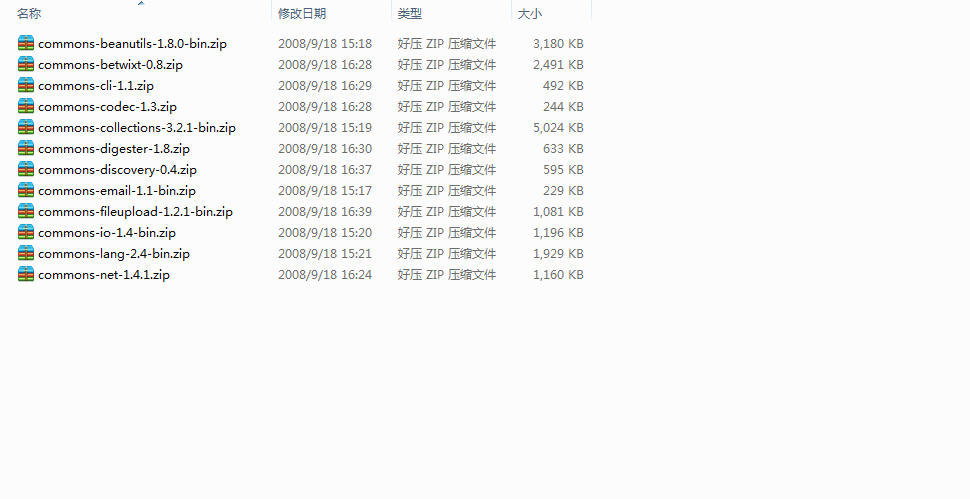Sort files by the 类型 column
The width and height of the screenshot is (970, 499).
[409, 13]
